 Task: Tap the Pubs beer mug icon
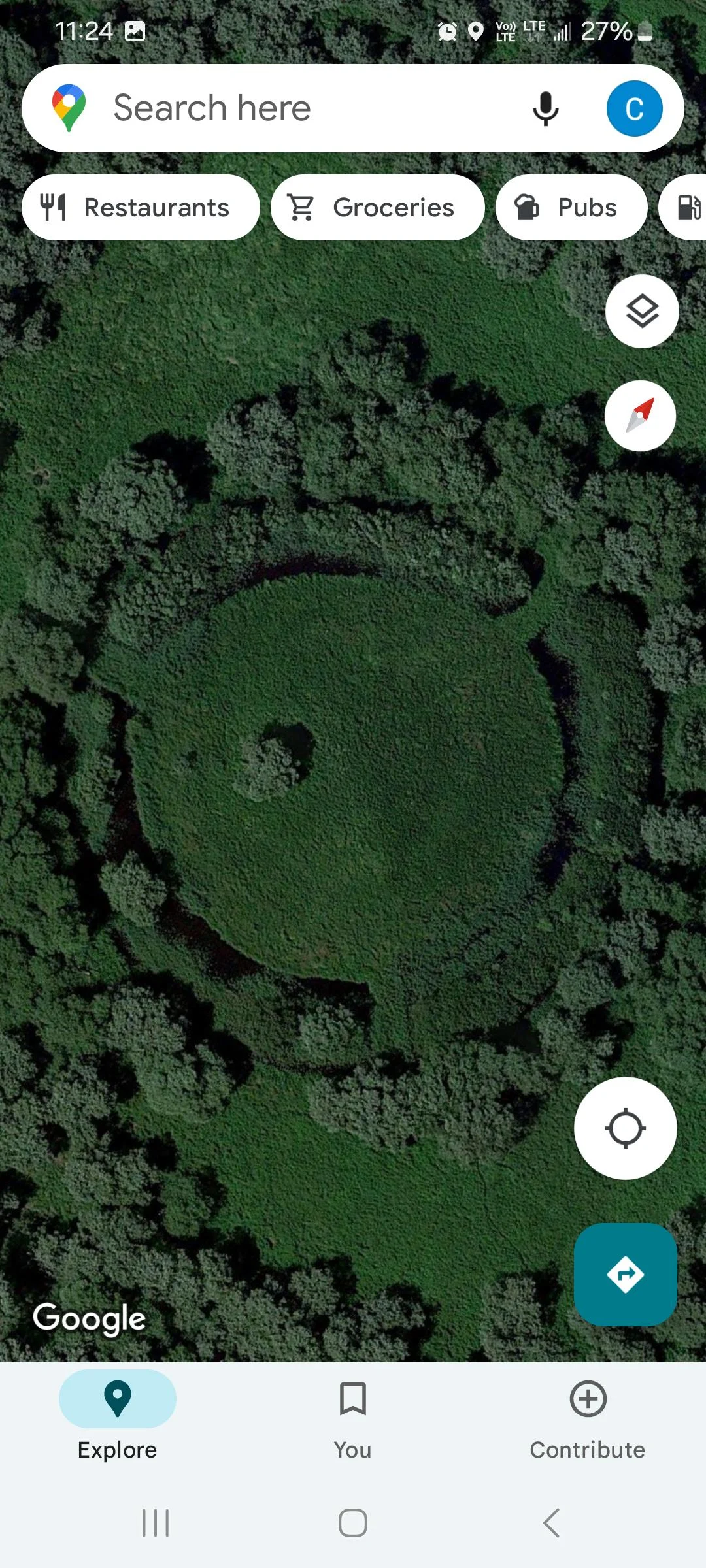point(527,207)
